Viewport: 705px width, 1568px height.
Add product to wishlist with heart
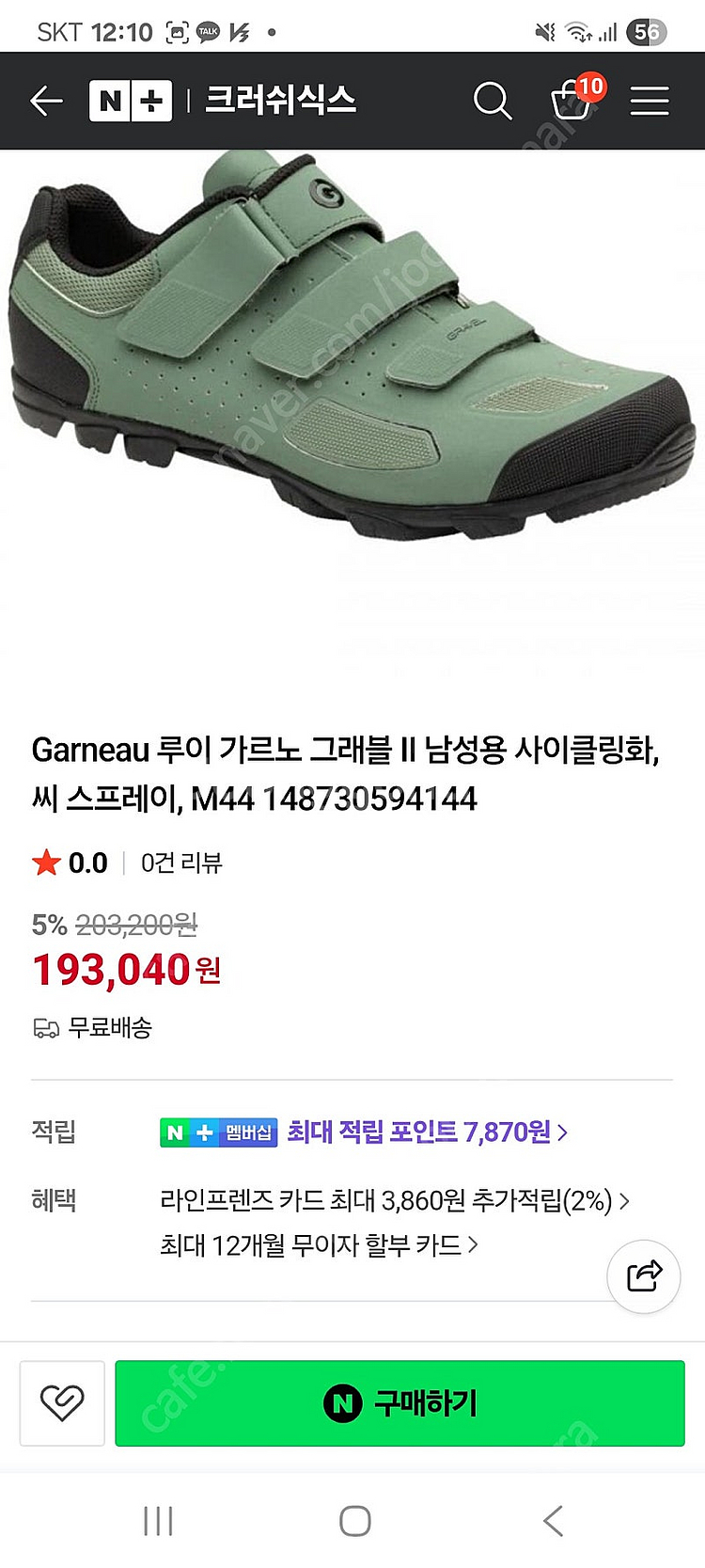tap(62, 1402)
